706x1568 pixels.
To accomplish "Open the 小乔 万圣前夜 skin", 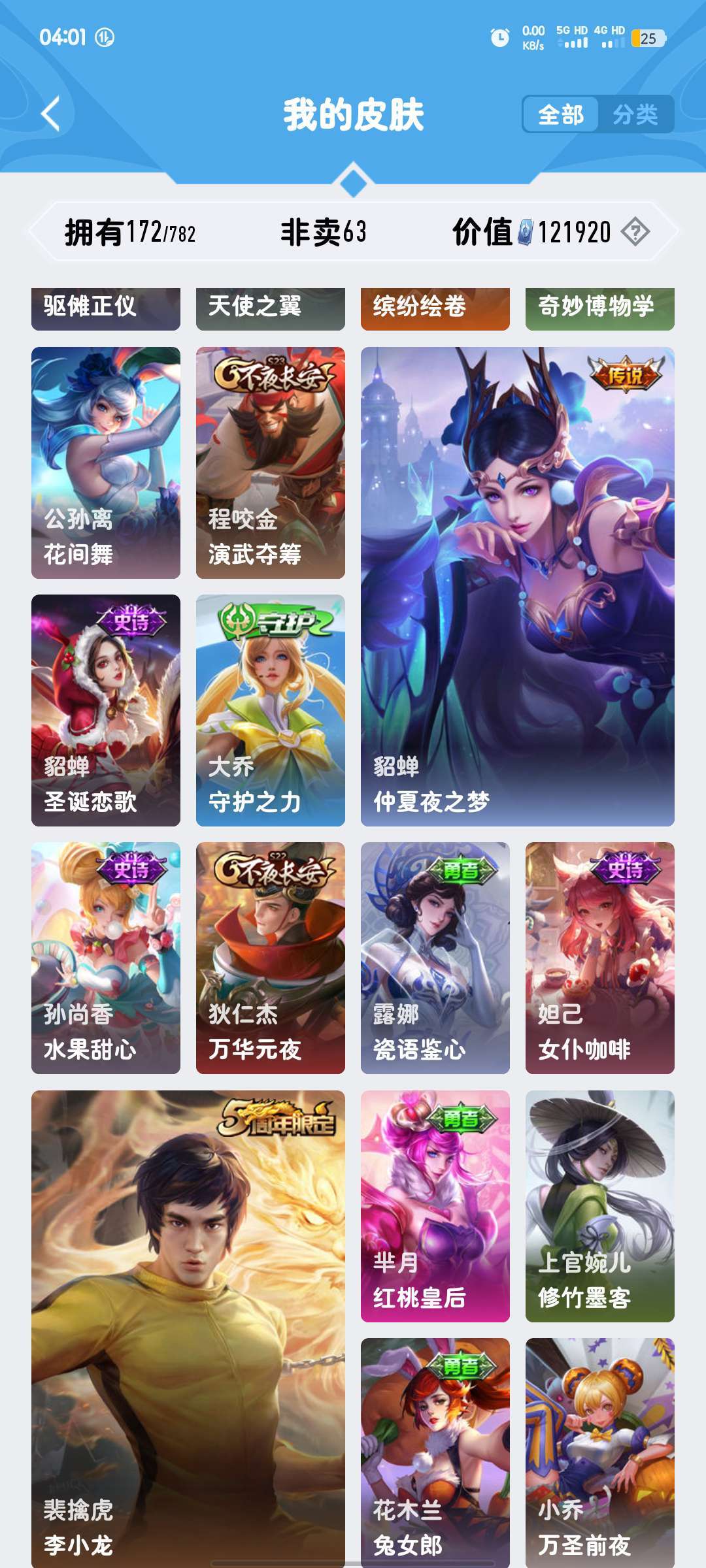I will tap(600, 1450).
